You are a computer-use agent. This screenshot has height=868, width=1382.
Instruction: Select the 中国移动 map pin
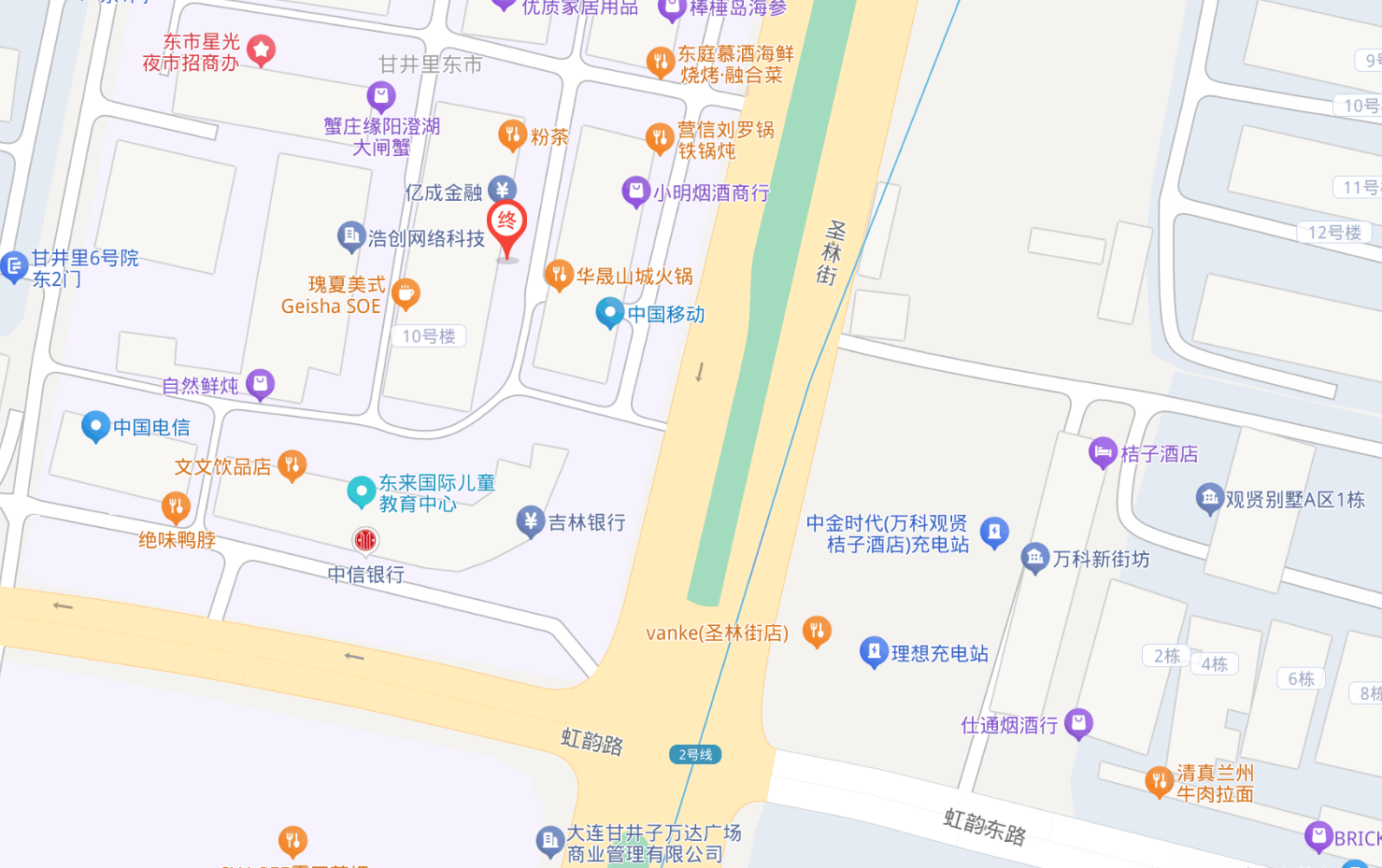click(x=609, y=312)
